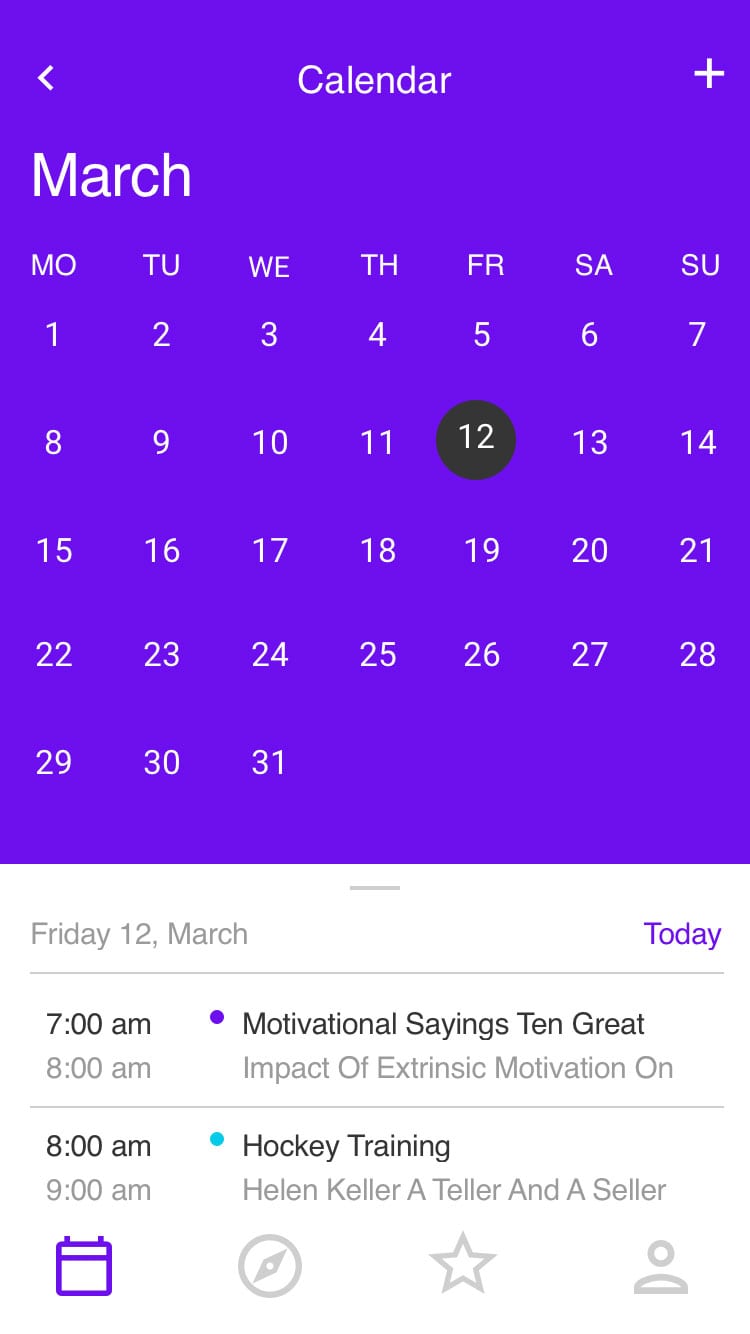Go to the profile tab
Viewport: 750px width, 1334px height.
pos(661,1266)
